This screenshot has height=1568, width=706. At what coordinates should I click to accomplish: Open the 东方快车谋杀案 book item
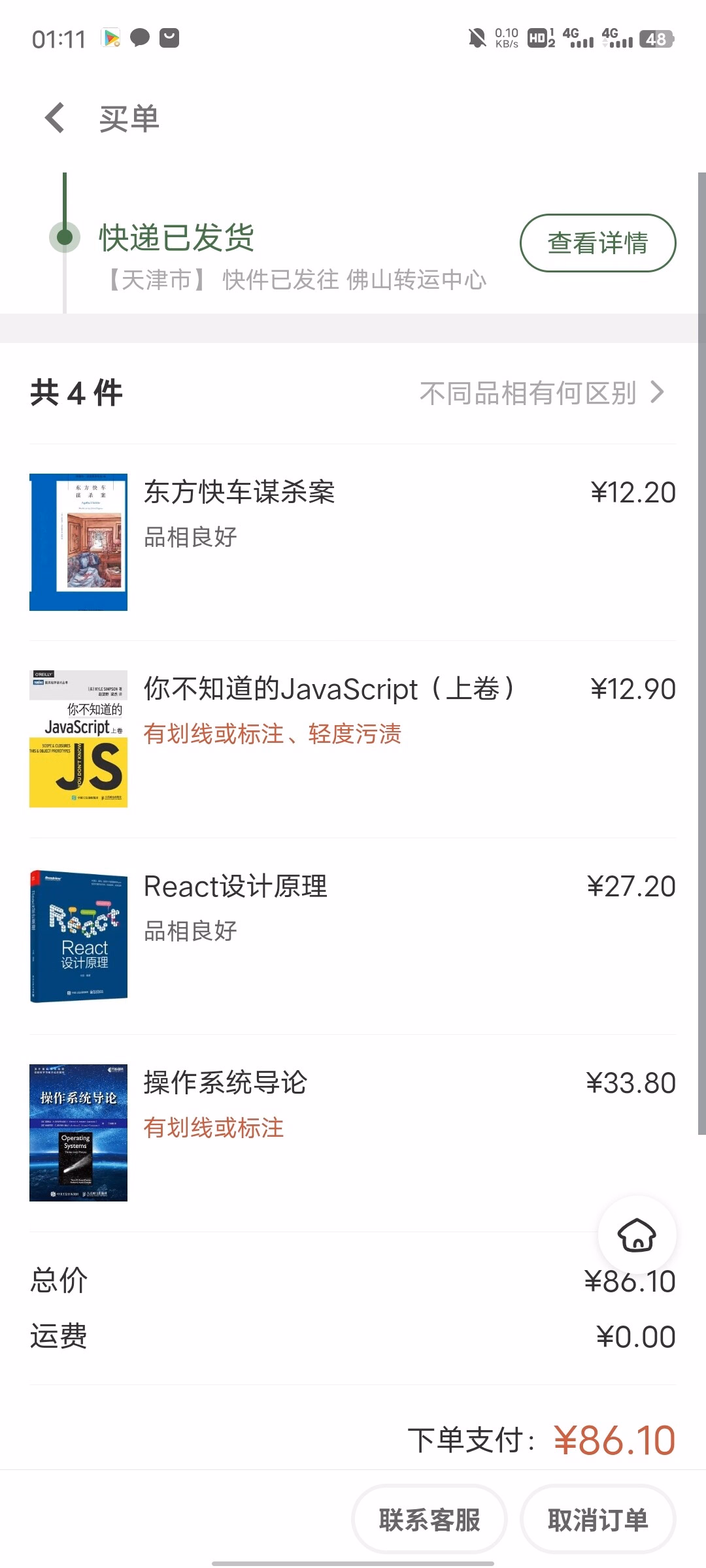pyautogui.click(x=353, y=542)
